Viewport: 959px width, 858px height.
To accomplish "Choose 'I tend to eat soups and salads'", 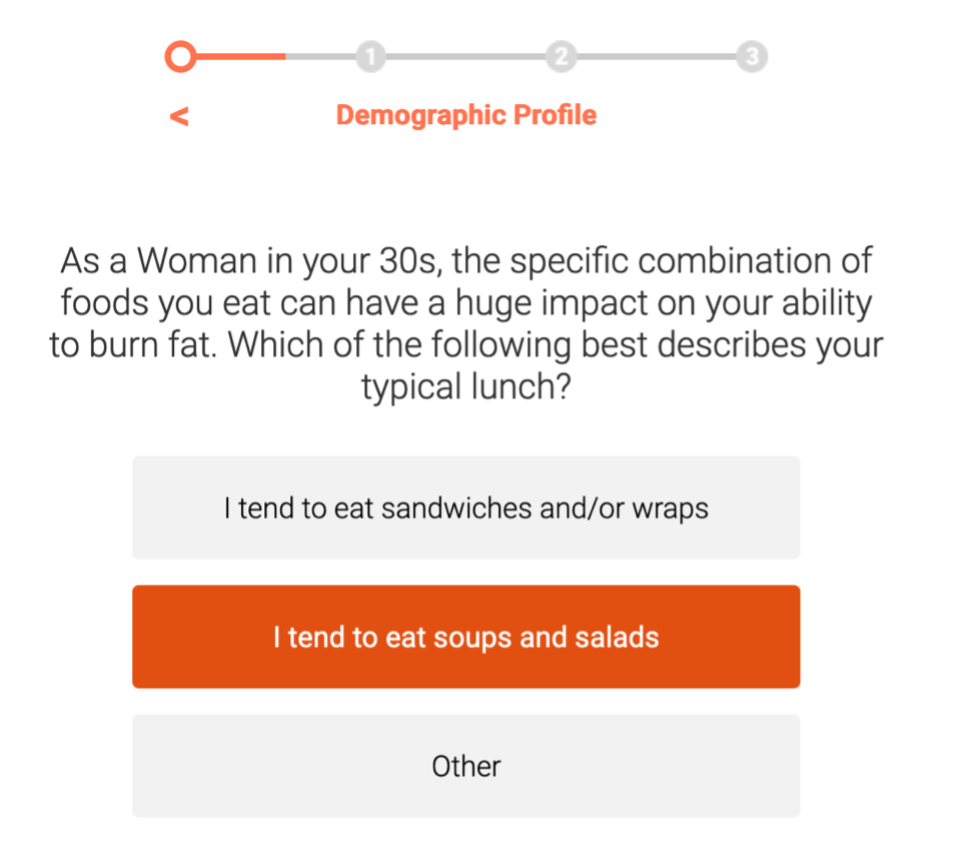I will [x=466, y=637].
